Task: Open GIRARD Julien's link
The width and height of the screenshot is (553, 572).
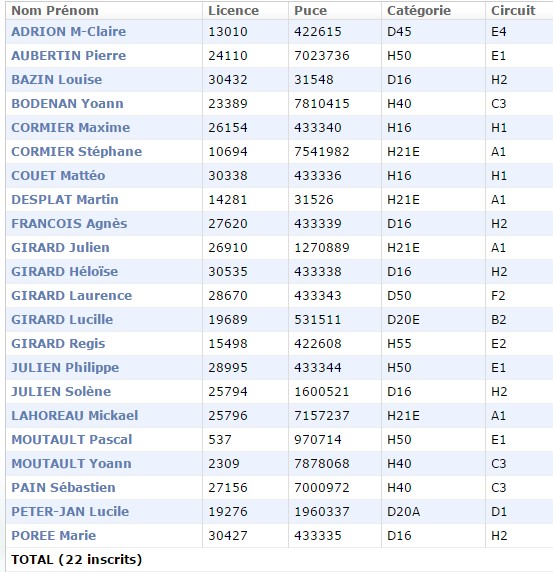Action: point(60,248)
